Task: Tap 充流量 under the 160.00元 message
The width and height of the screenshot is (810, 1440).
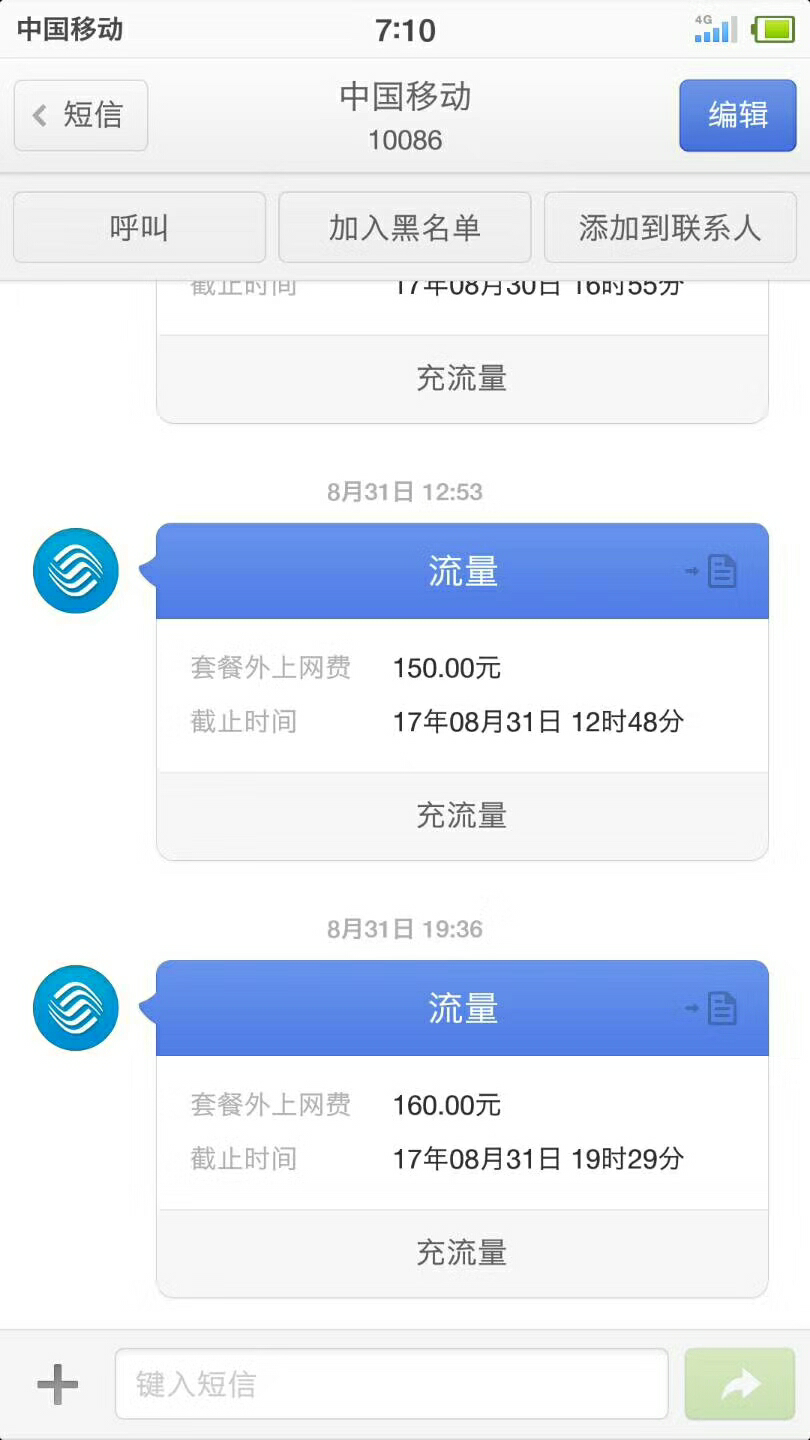Action: (462, 1253)
